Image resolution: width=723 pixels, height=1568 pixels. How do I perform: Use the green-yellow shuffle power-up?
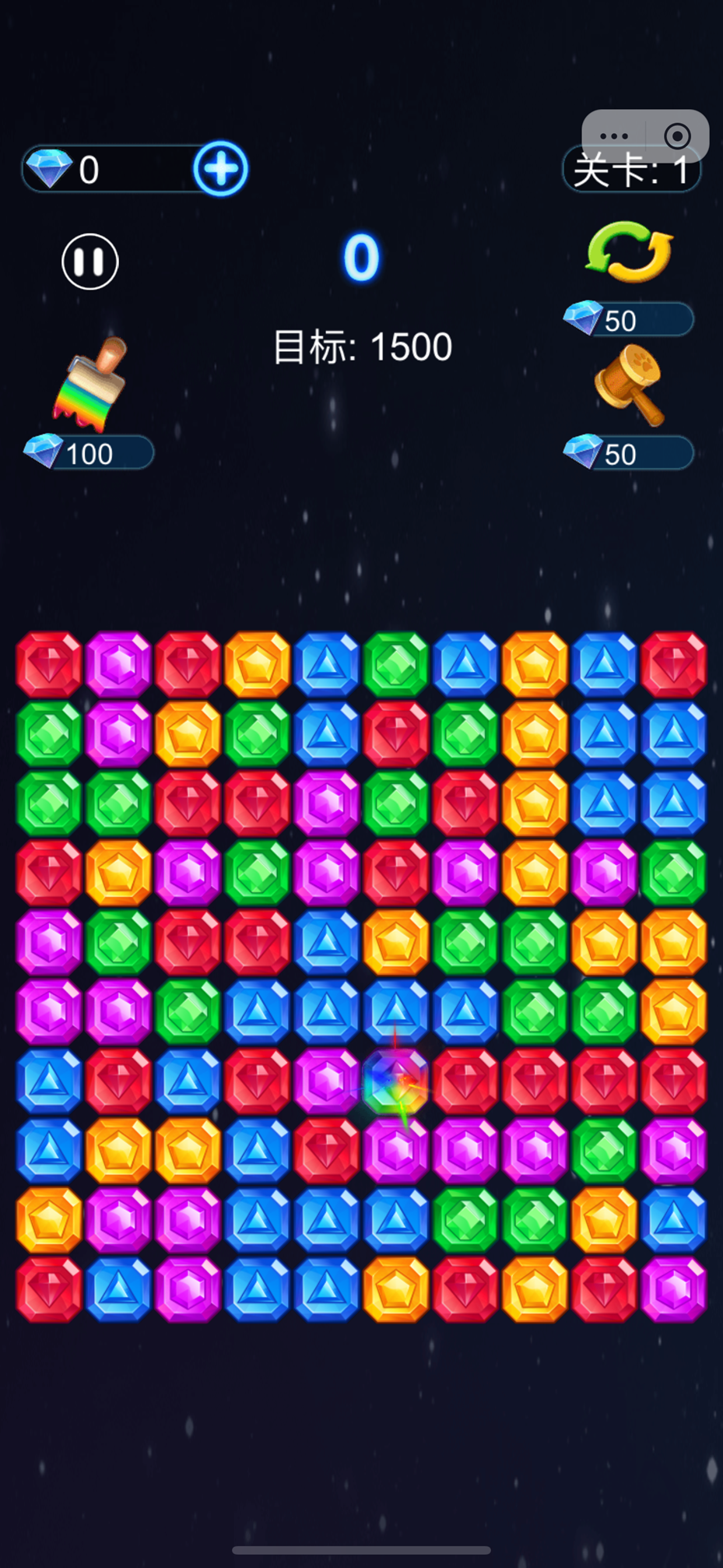[x=629, y=252]
